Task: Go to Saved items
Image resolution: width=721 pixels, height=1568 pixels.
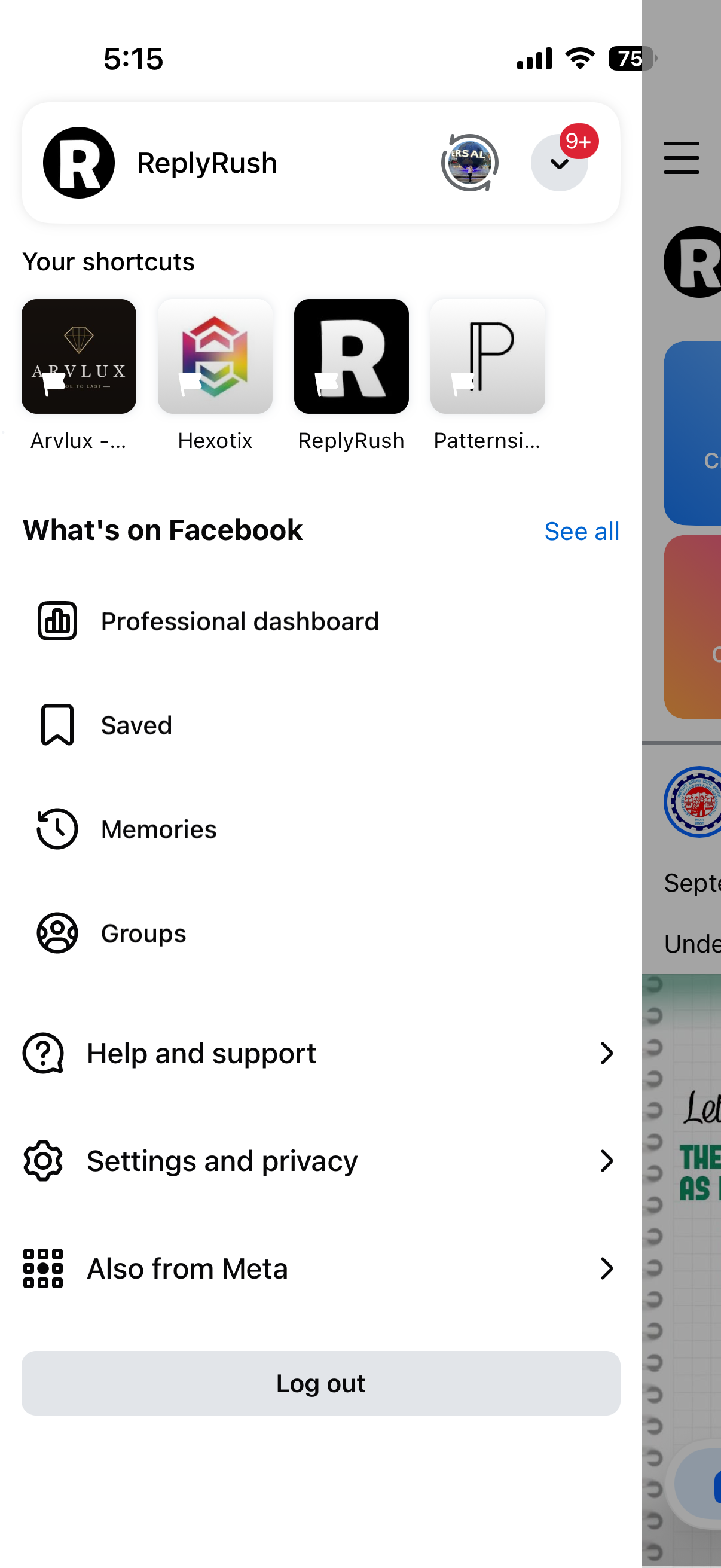Action: tap(320, 725)
